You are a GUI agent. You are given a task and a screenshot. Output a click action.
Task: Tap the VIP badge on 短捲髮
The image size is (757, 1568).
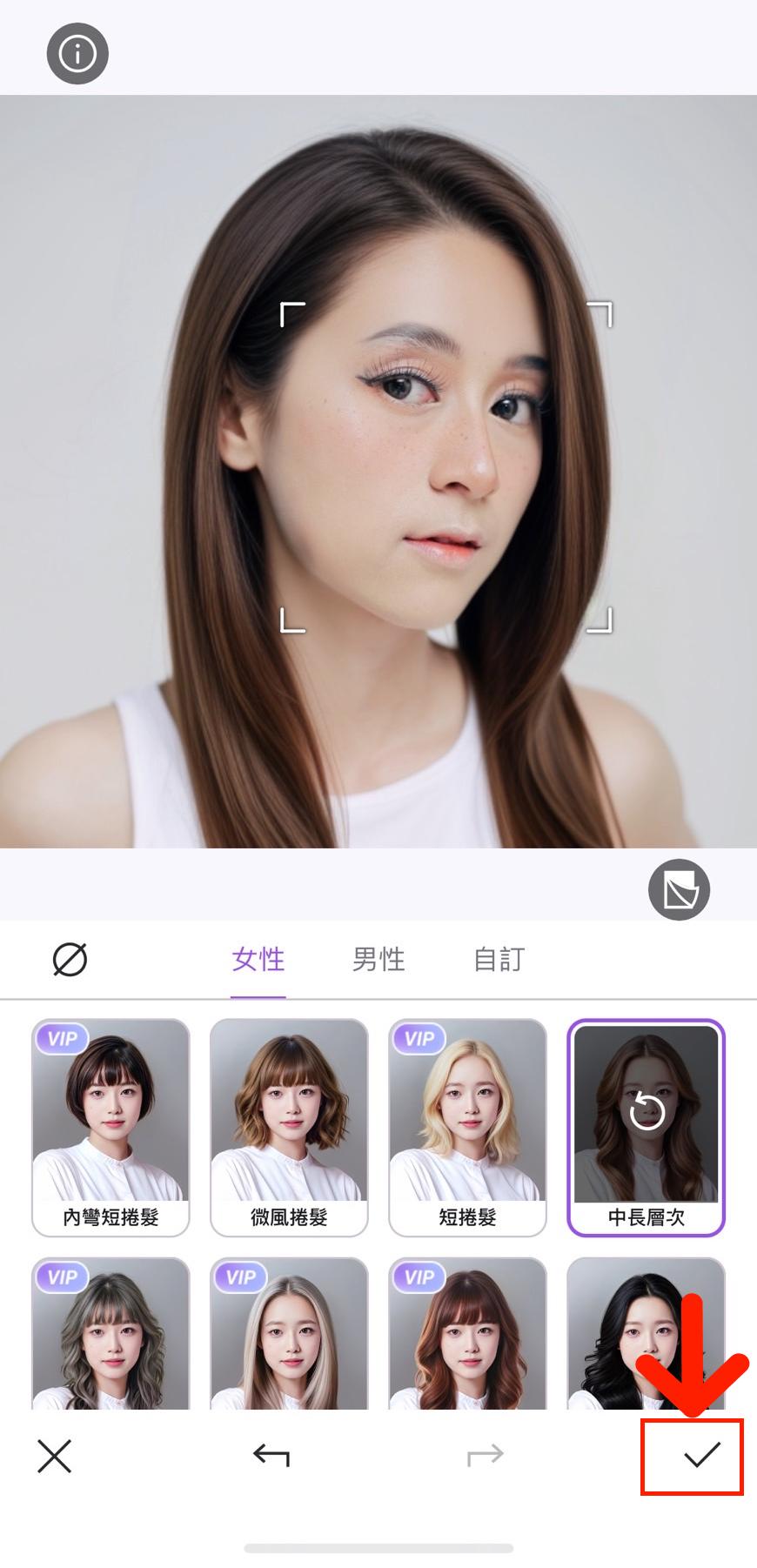pyautogui.click(x=418, y=1038)
